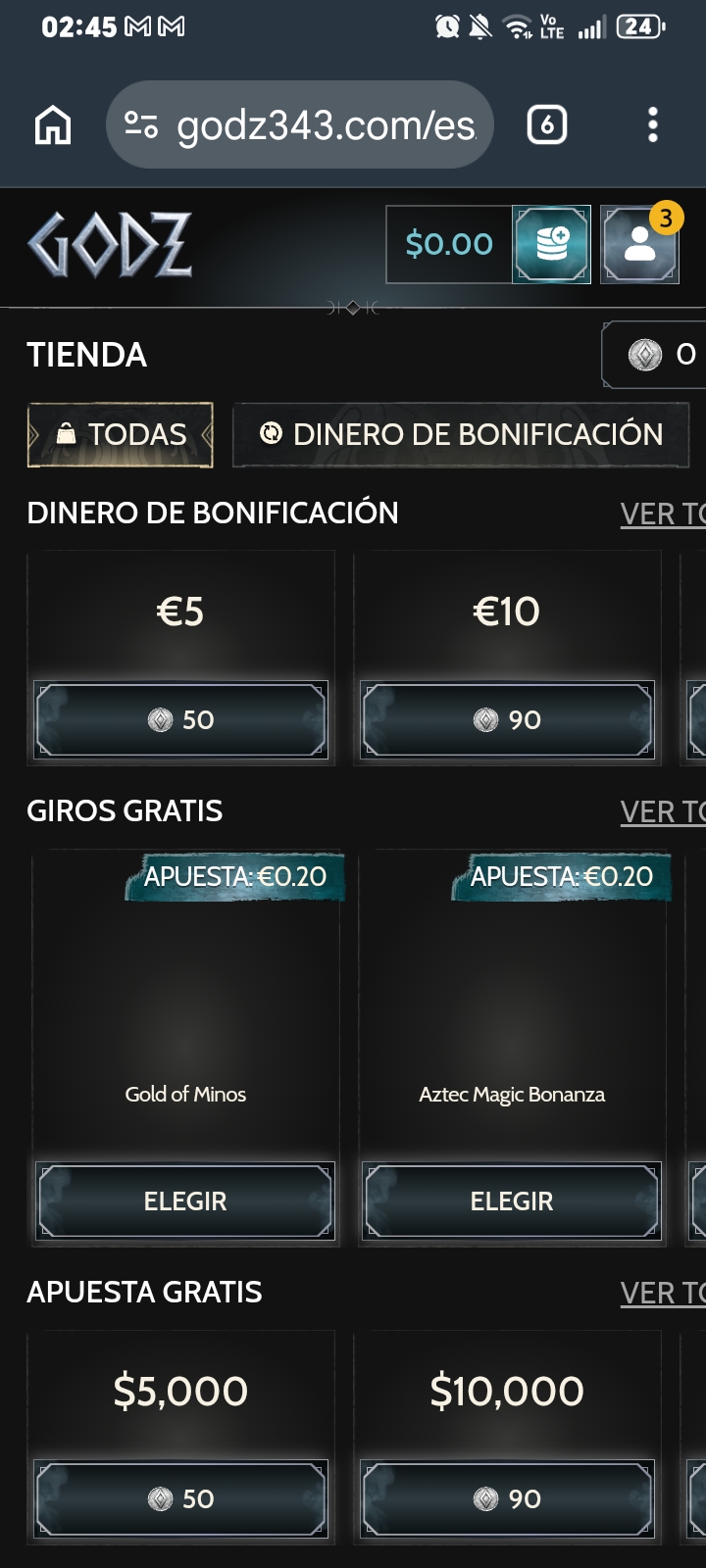Image resolution: width=706 pixels, height=1568 pixels.
Task: Choose Gold of Minos free spins
Action: click(x=185, y=1201)
